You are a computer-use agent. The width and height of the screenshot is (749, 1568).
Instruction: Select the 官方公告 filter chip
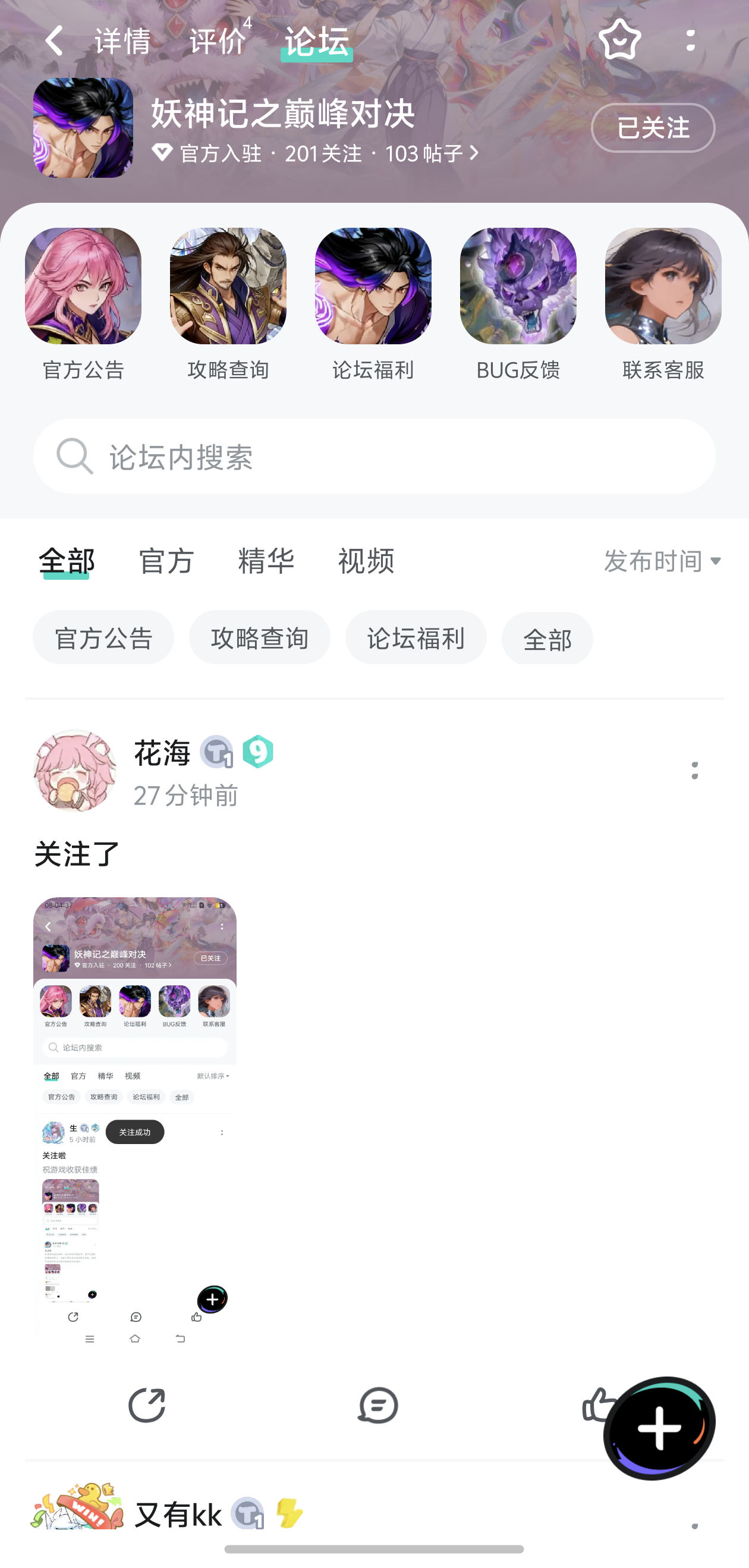[x=103, y=637]
